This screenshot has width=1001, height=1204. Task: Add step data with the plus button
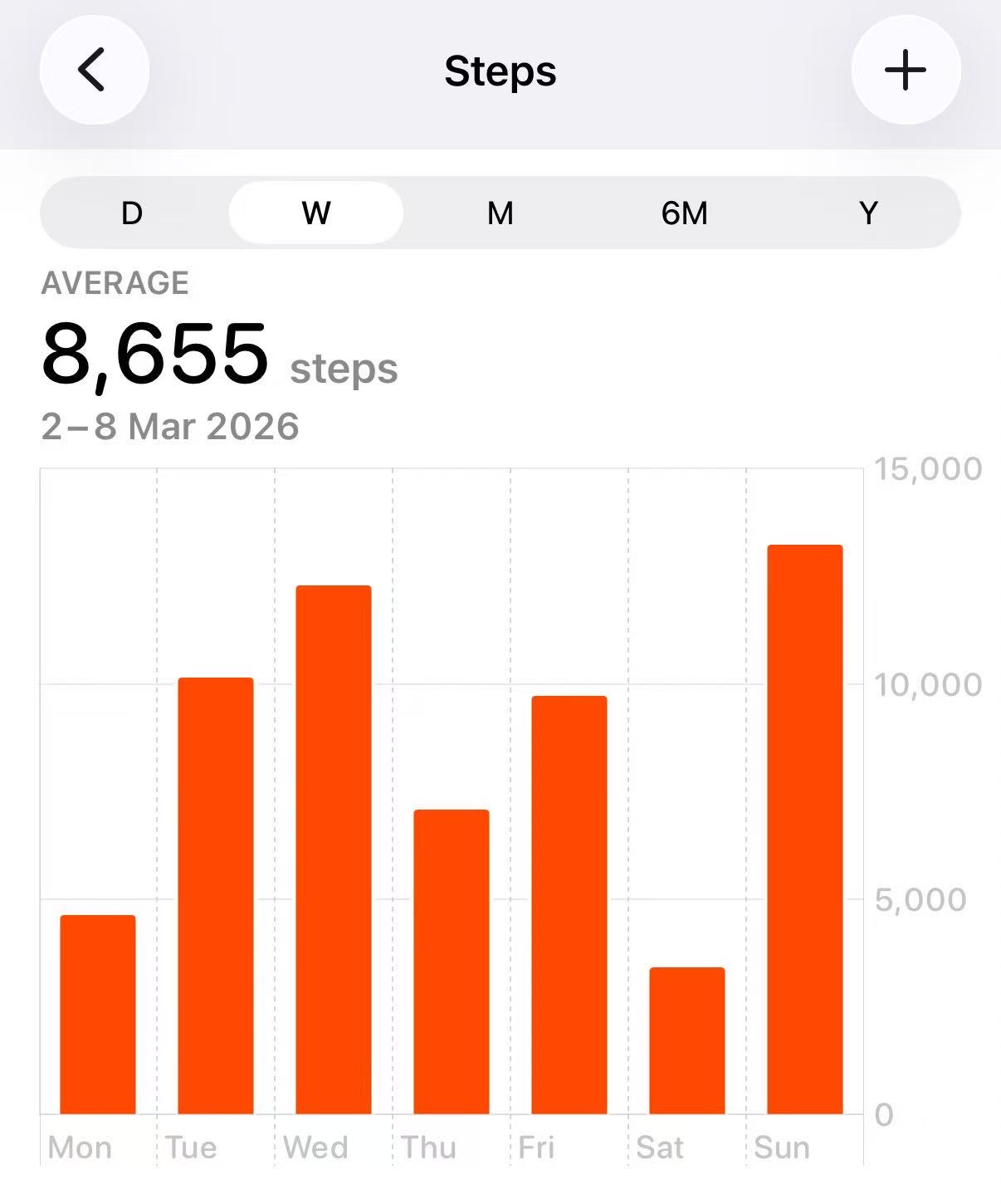pyautogui.click(x=906, y=70)
